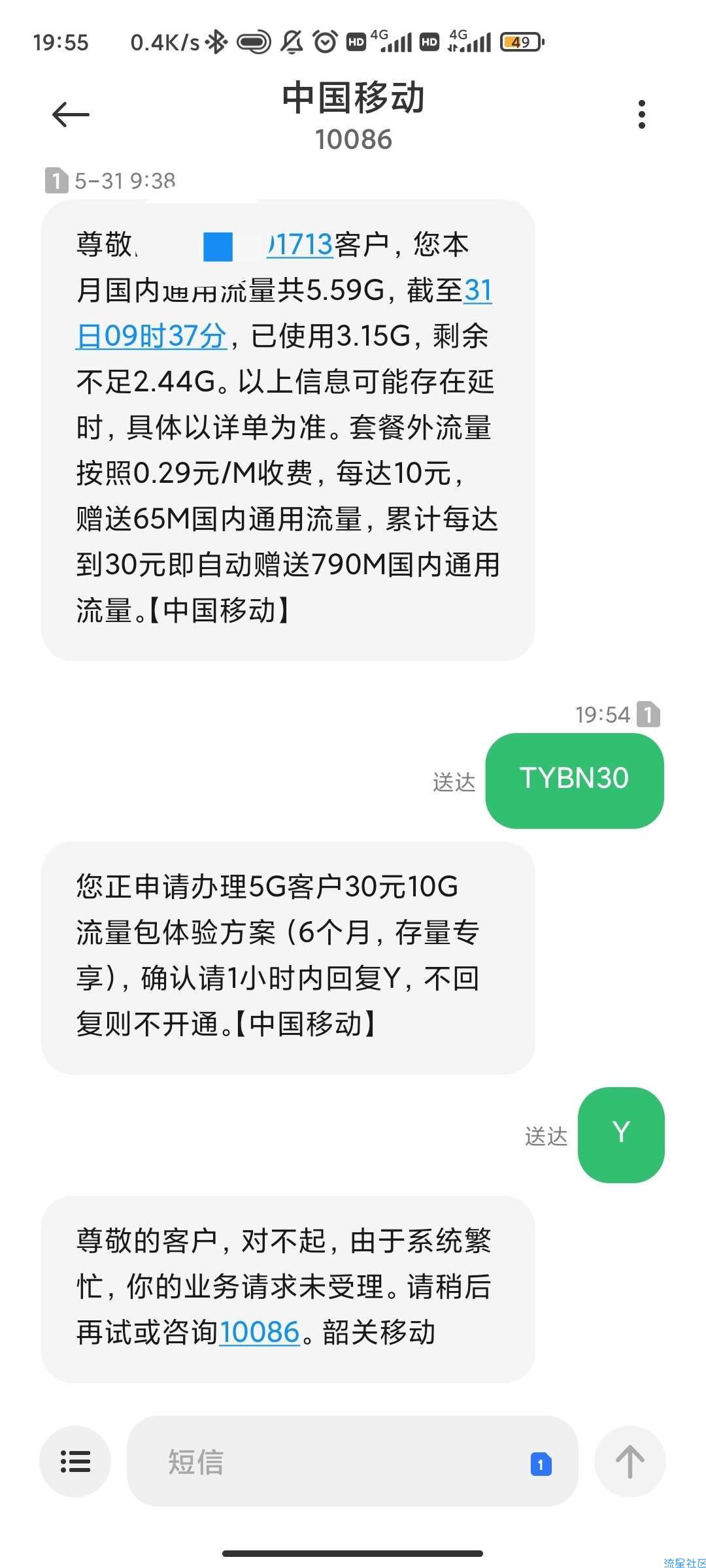The image size is (706, 1568).
Task: Open the linked date 31日09时37分
Action: pos(152,336)
